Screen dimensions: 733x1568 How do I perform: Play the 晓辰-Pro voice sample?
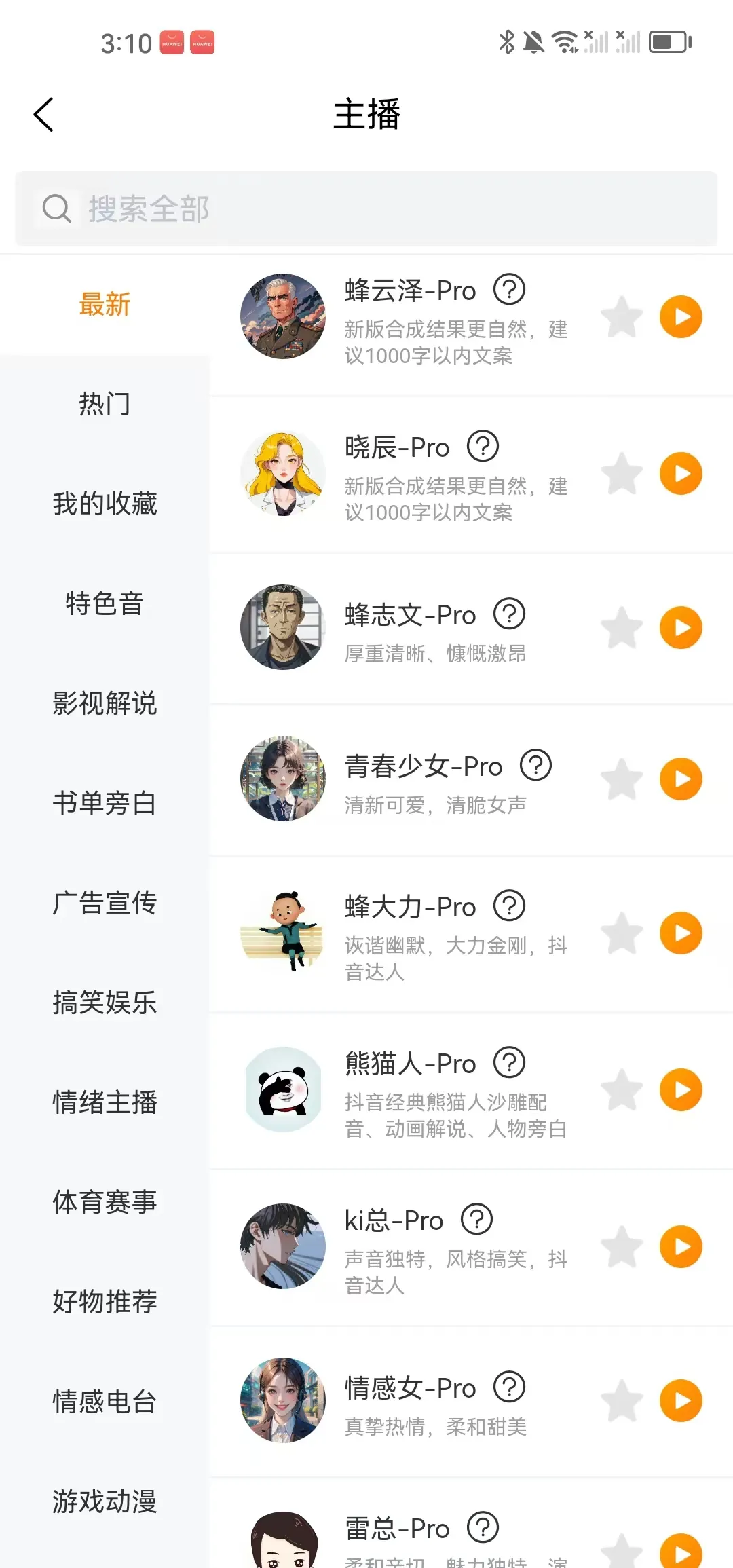681,474
